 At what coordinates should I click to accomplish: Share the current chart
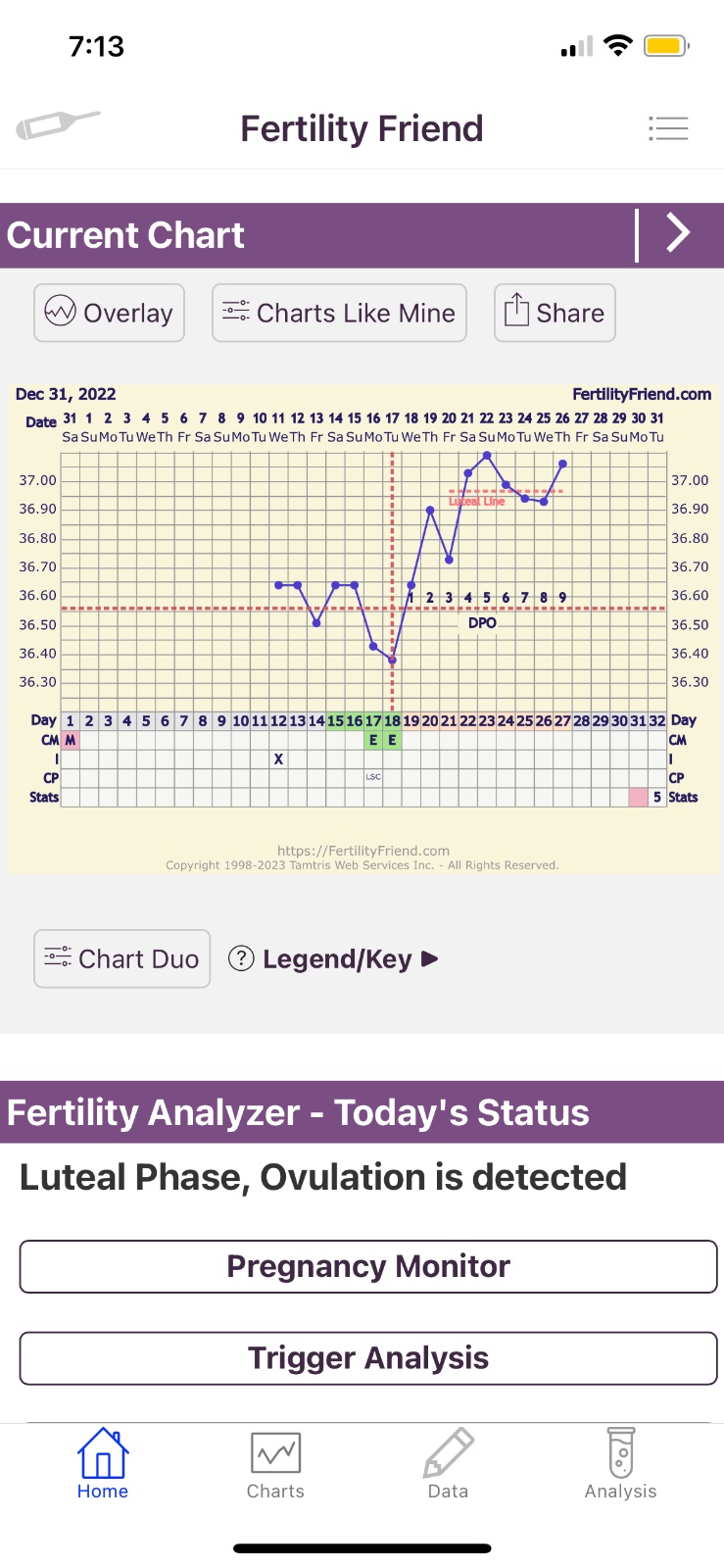click(x=555, y=313)
